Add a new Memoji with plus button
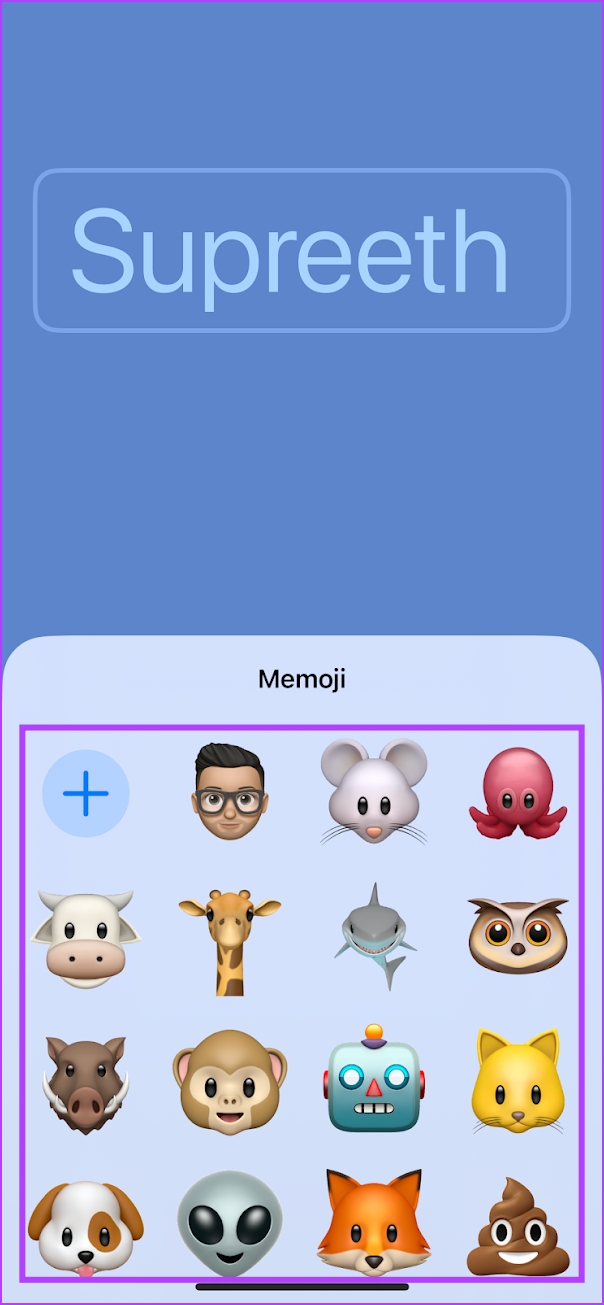The image size is (604, 1305). [86, 794]
